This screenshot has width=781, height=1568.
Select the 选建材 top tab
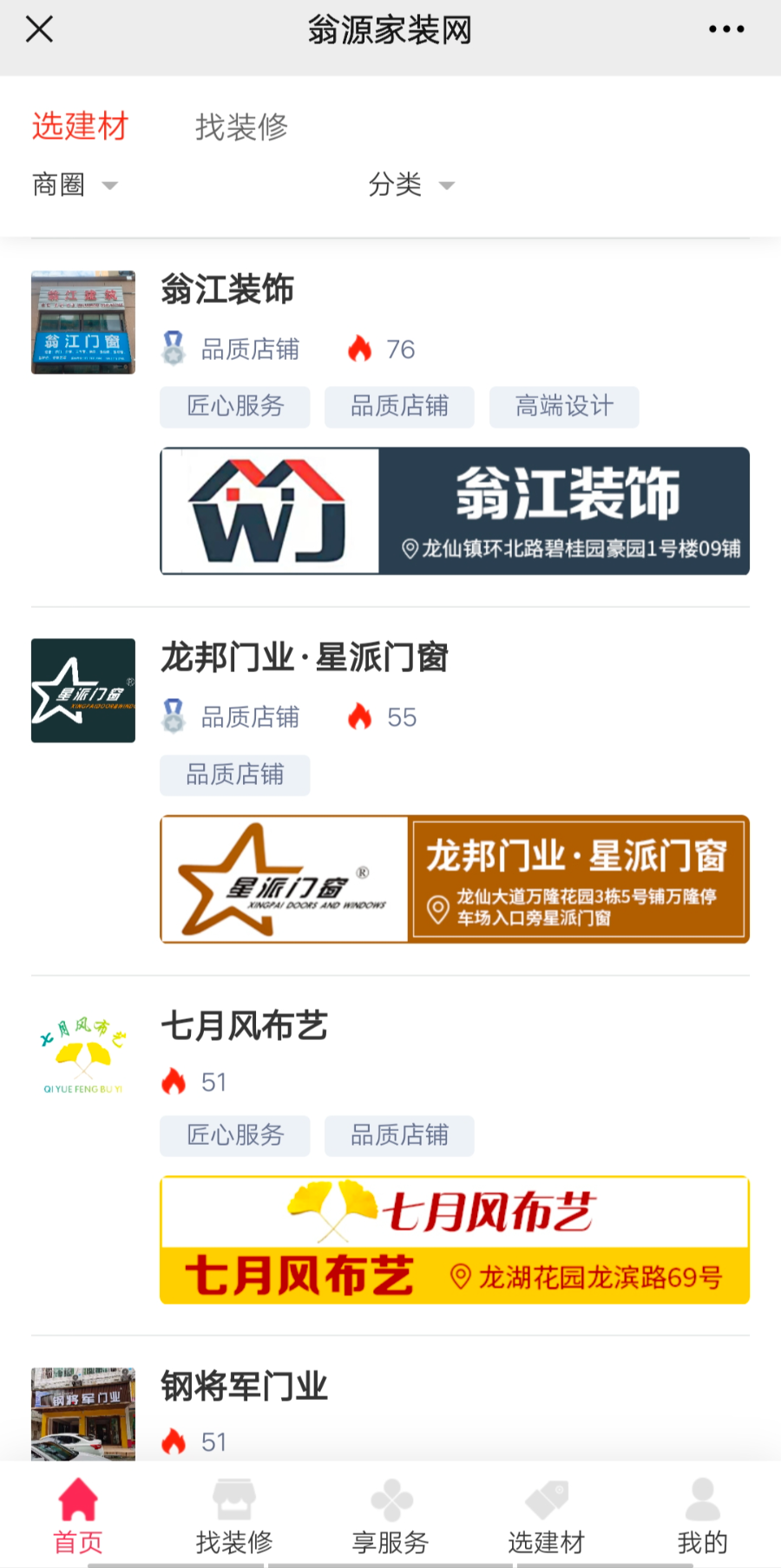pyautogui.click(x=80, y=127)
